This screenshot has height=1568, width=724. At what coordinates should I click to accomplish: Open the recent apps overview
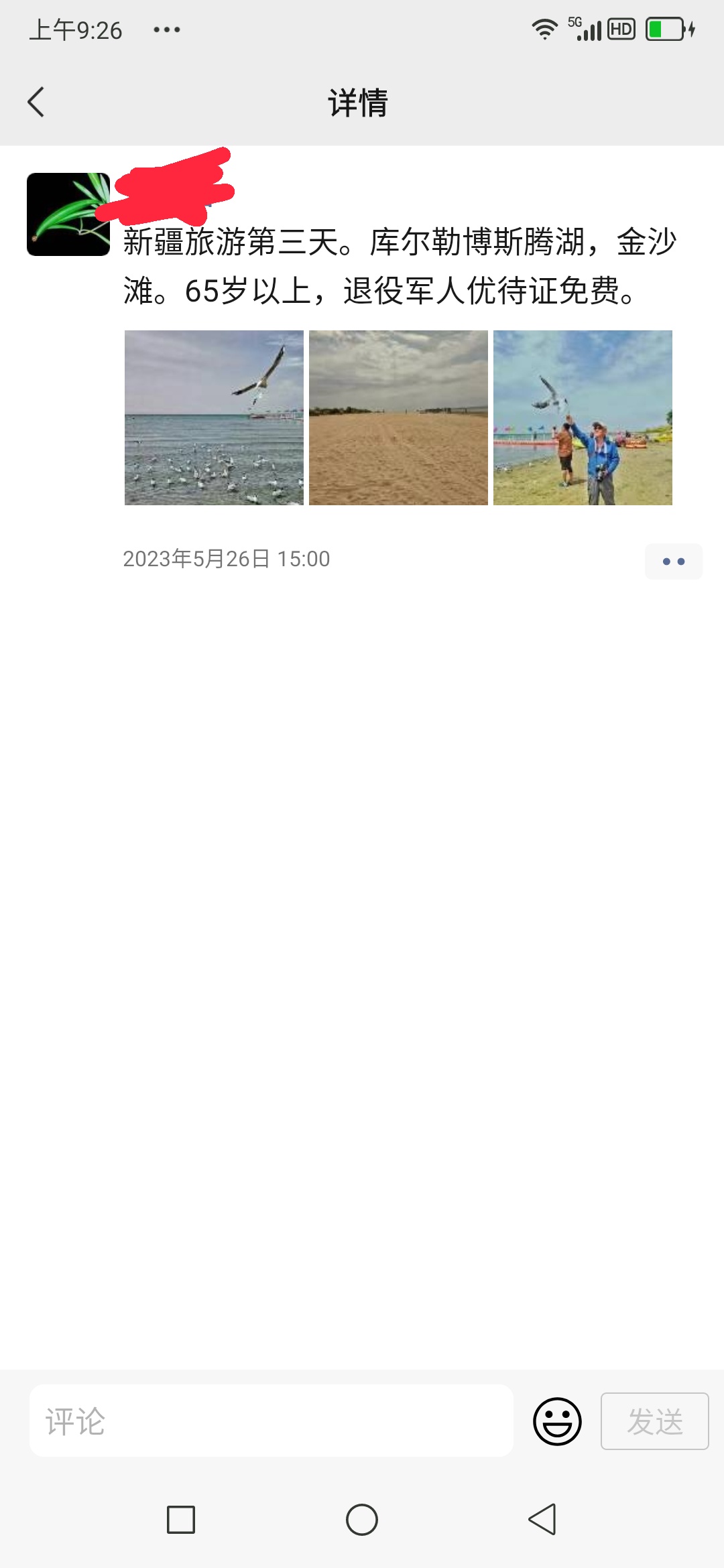pos(181,1520)
